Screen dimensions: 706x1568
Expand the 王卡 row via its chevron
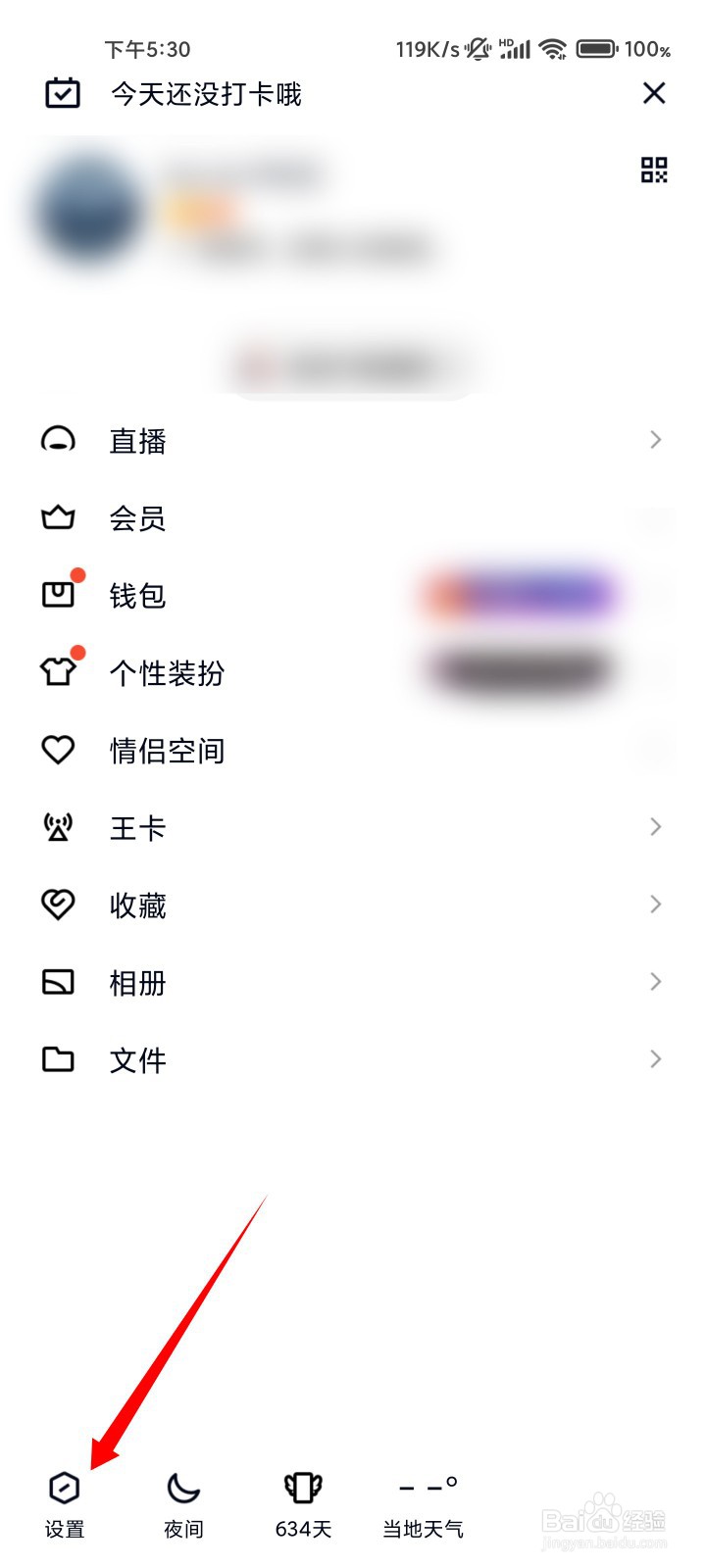[655, 827]
